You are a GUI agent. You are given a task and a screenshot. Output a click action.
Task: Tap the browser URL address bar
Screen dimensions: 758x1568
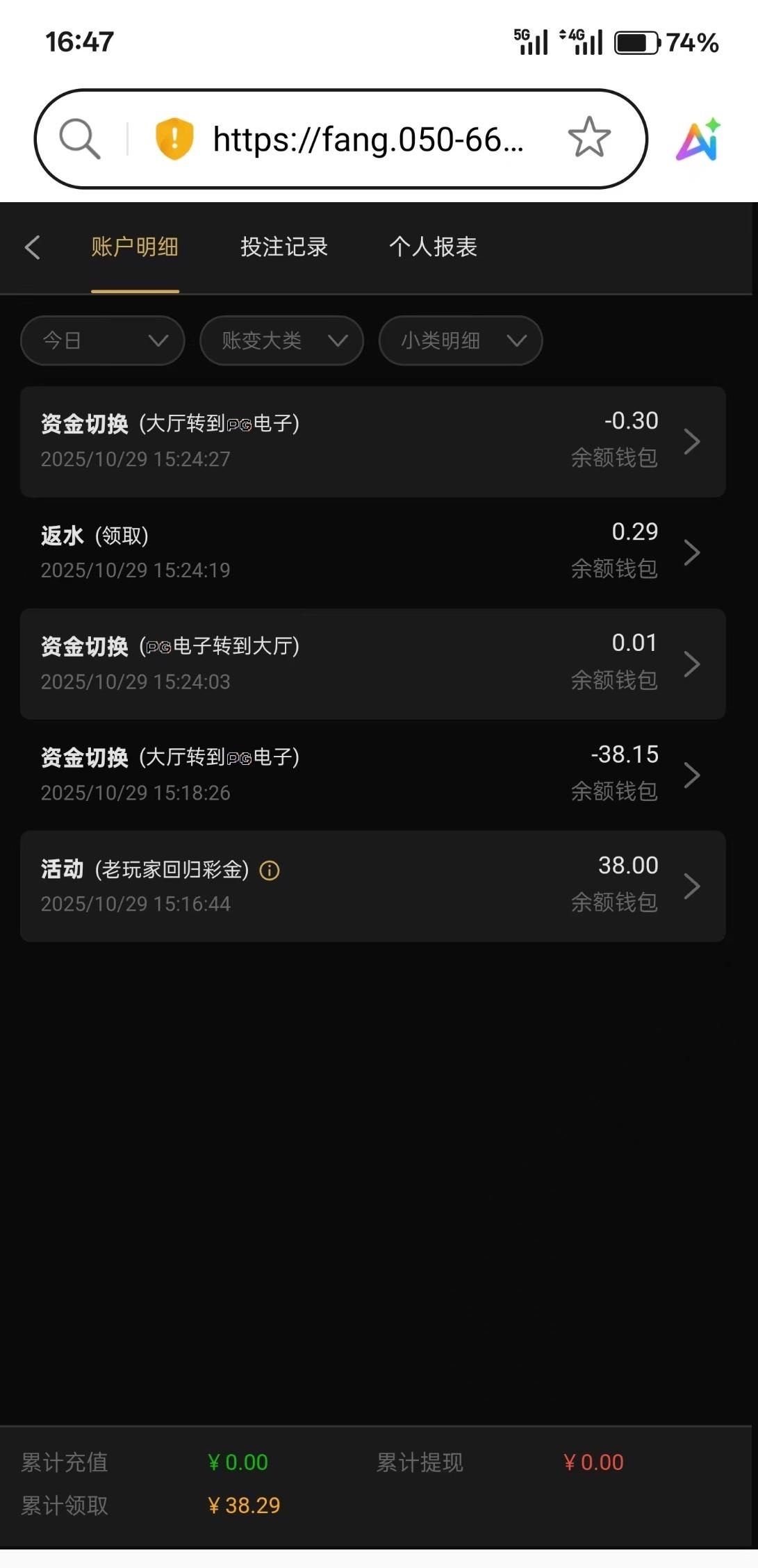point(368,139)
